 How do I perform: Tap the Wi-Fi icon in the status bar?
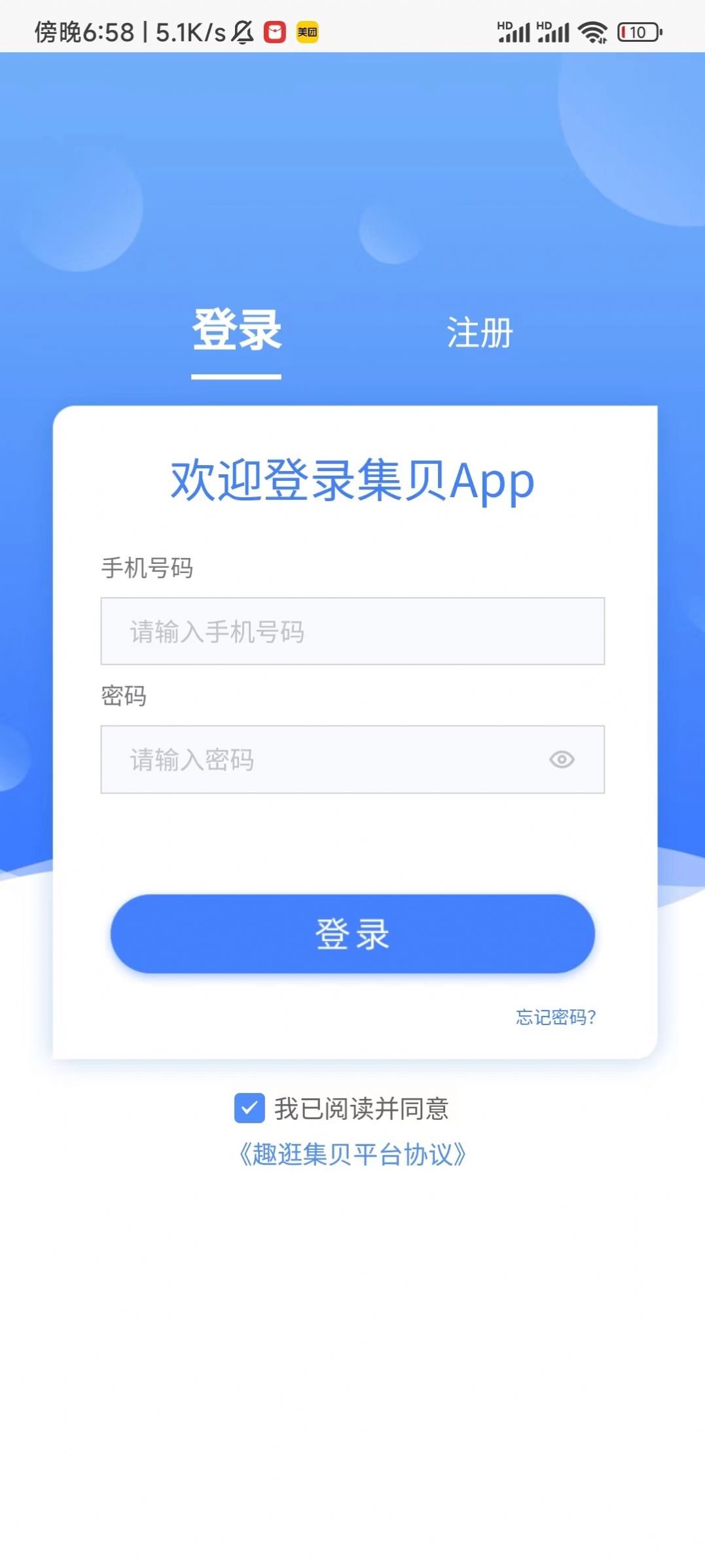593,31
